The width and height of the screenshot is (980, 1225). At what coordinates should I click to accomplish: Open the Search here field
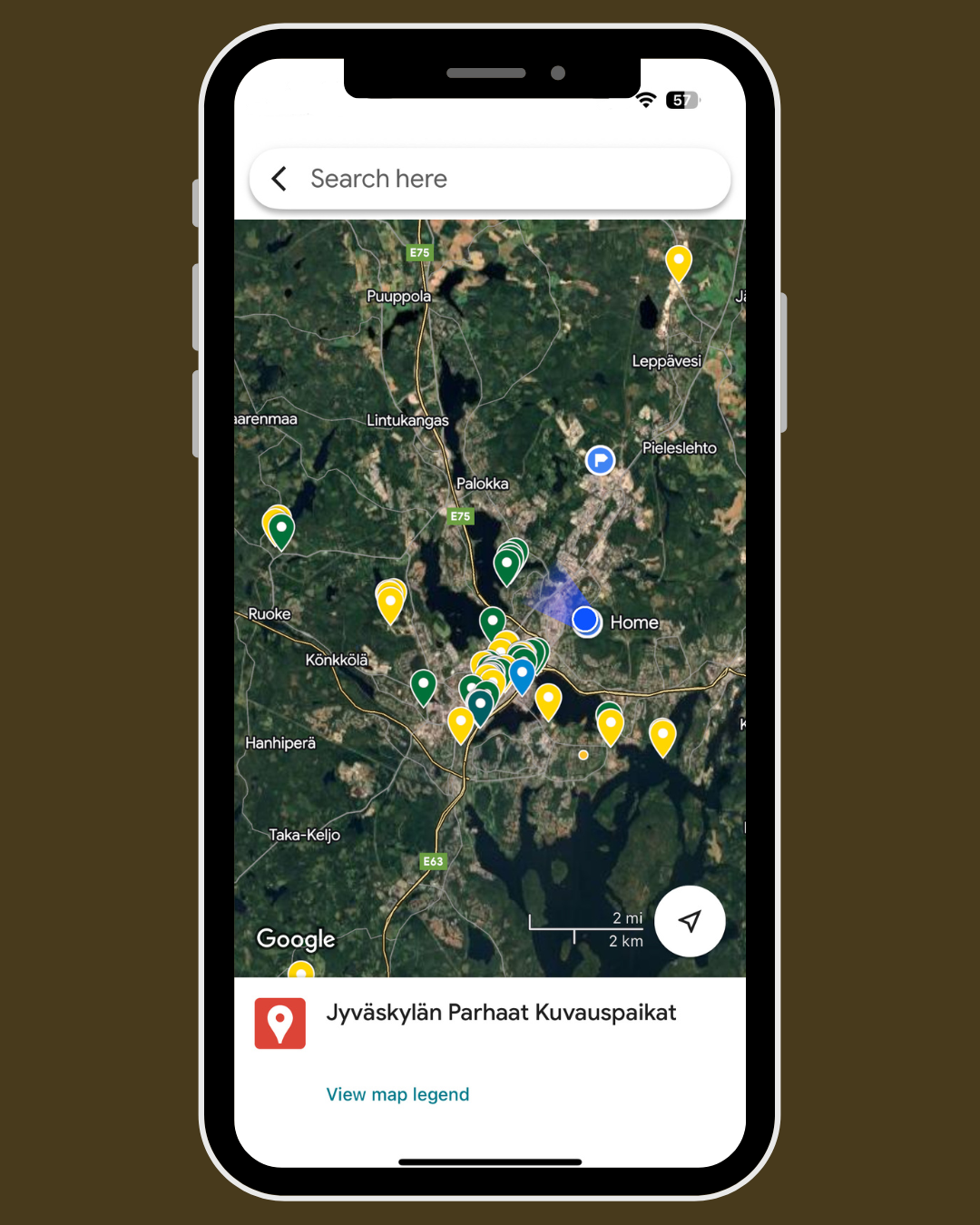pos(490,179)
